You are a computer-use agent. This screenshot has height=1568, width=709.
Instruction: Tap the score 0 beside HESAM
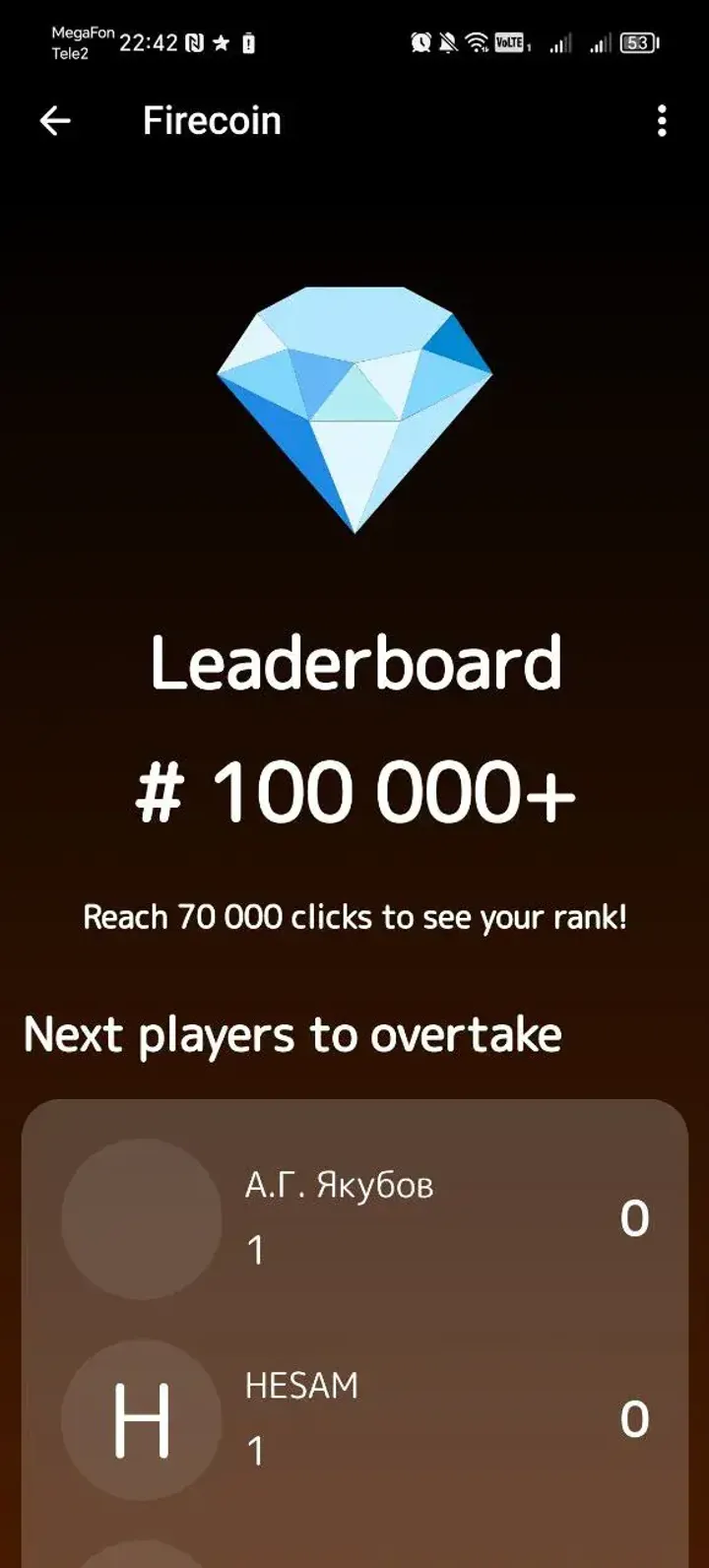(635, 1418)
